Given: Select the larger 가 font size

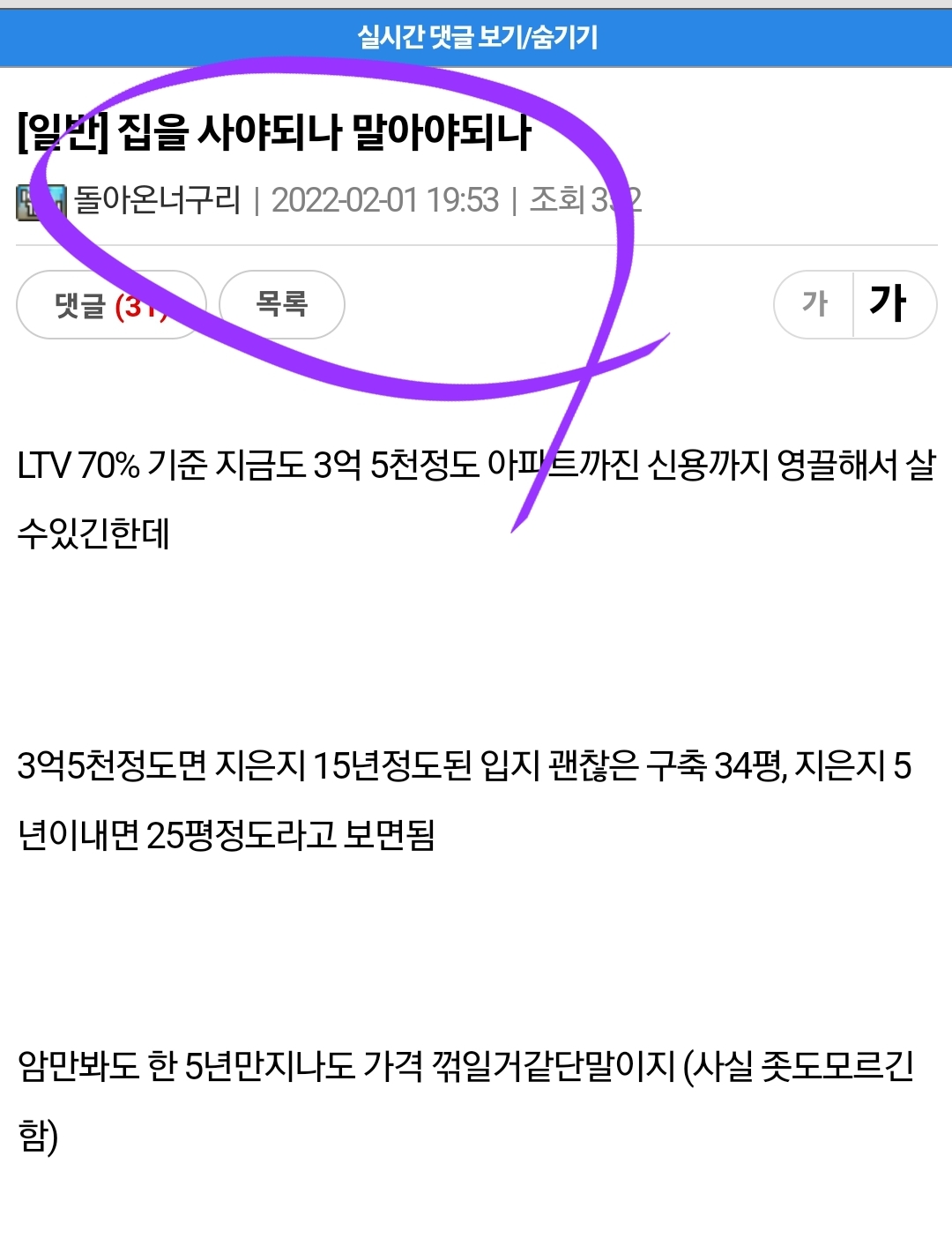Looking at the screenshot, I should click(889, 305).
